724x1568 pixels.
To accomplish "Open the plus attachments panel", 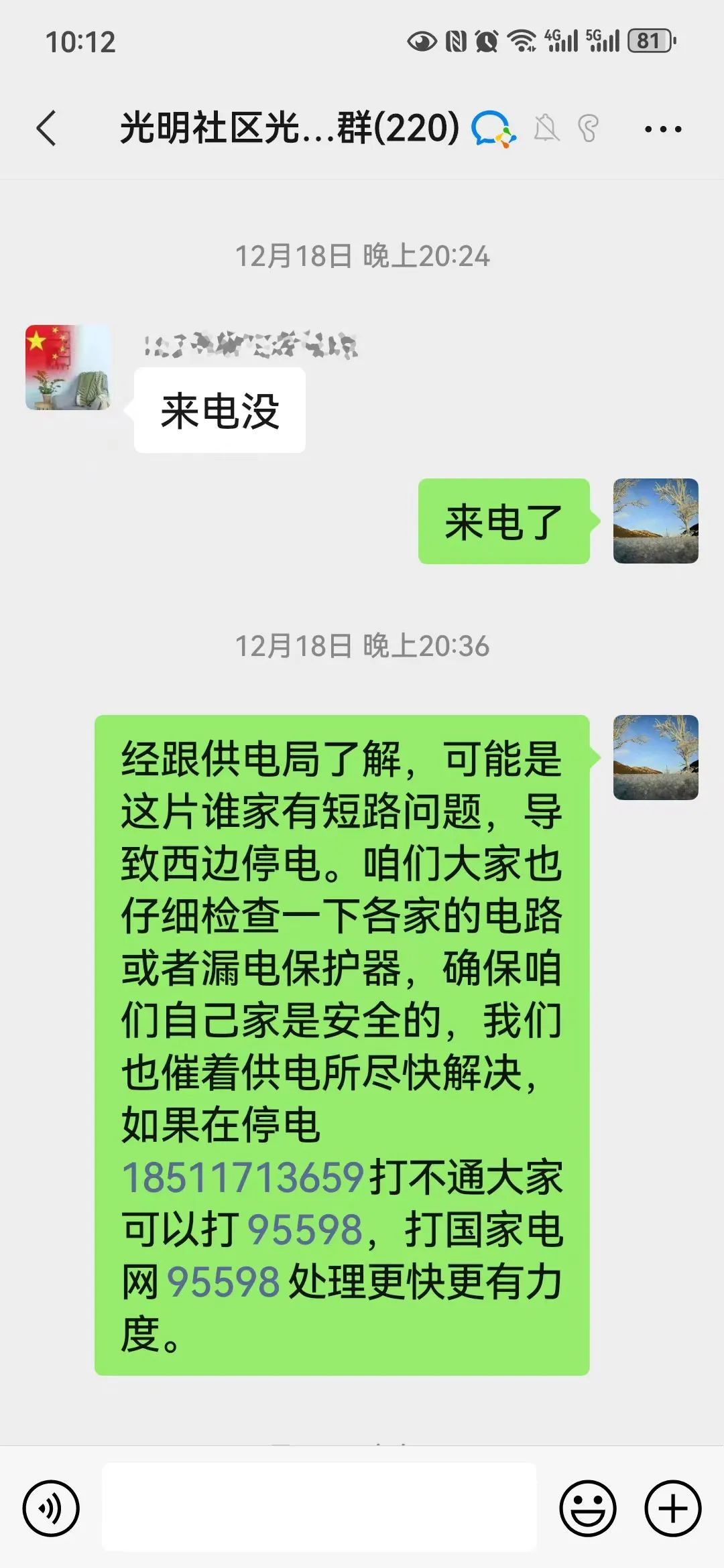I will pyautogui.click(x=672, y=1508).
